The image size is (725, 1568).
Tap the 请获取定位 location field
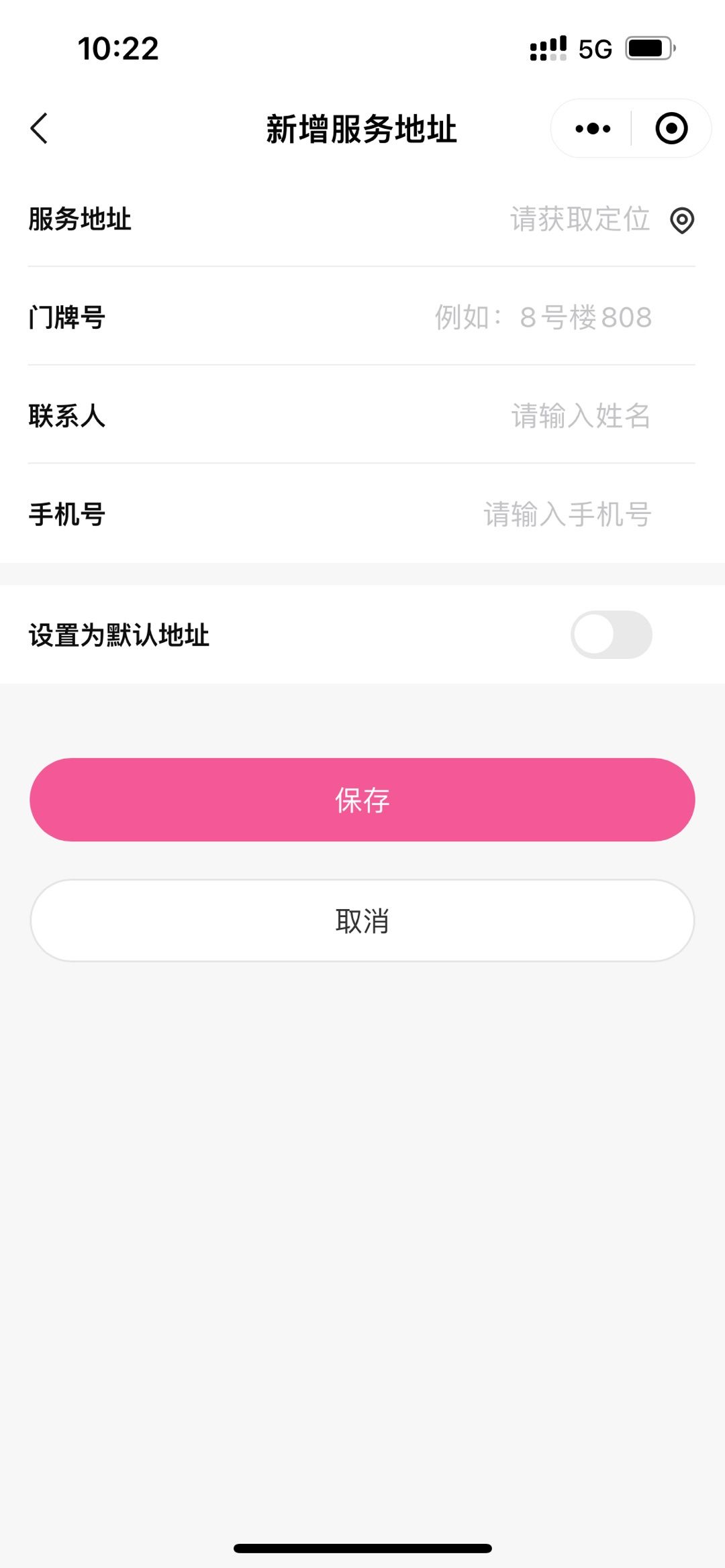pyautogui.click(x=579, y=219)
